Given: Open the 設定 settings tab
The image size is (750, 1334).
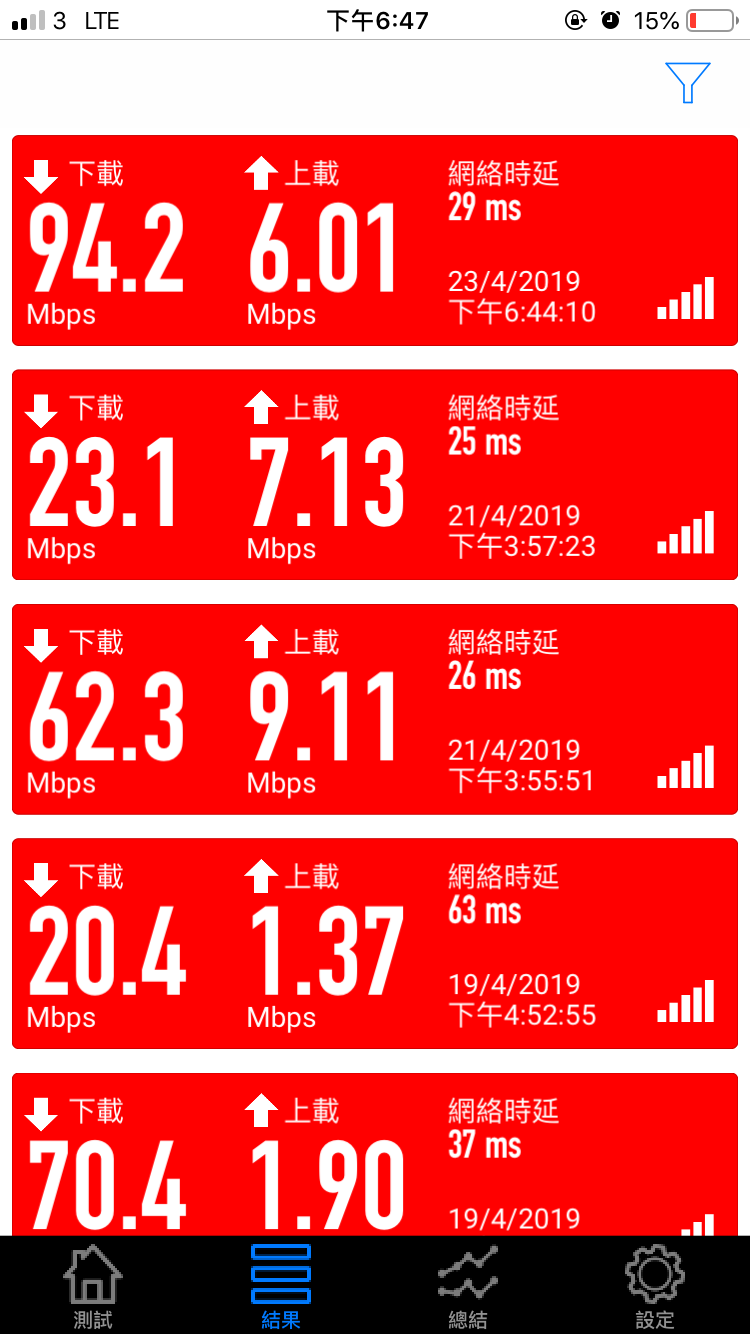Looking at the screenshot, I should (x=655, y=1286).
